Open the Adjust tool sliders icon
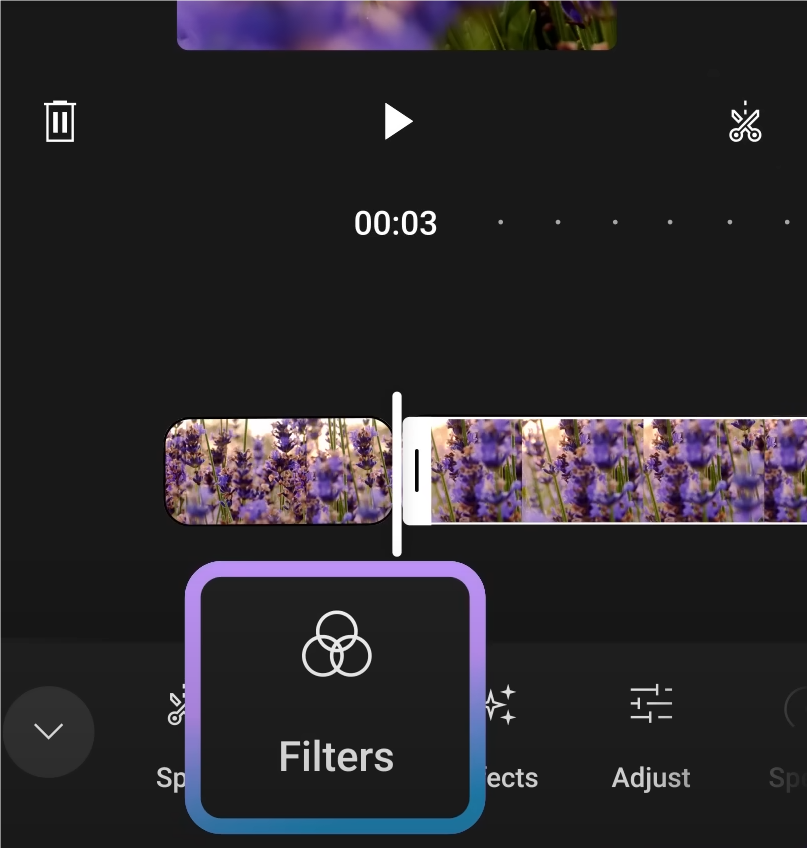 (651, 704)
